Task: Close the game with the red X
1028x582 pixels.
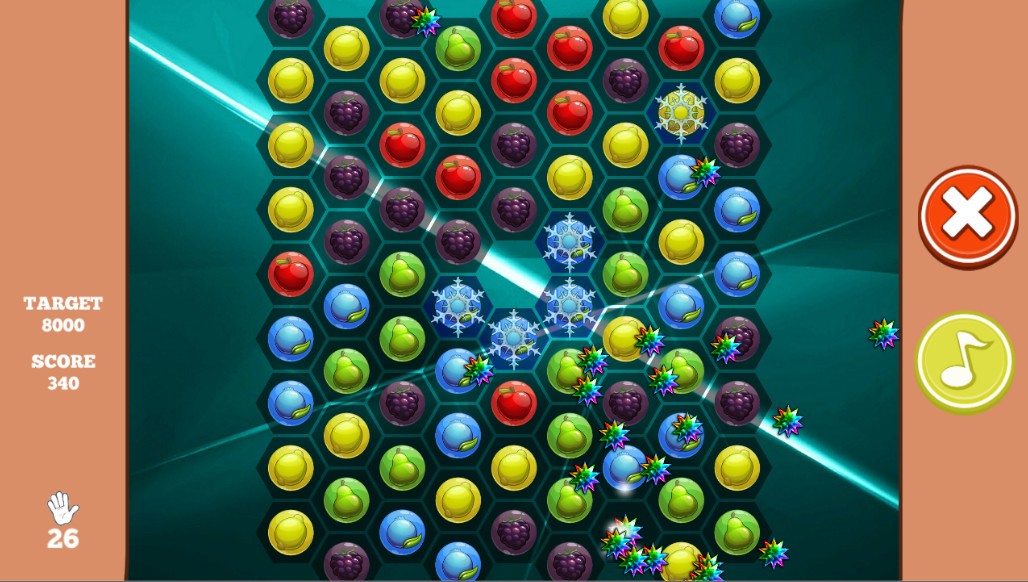Action: pos(967,215)
